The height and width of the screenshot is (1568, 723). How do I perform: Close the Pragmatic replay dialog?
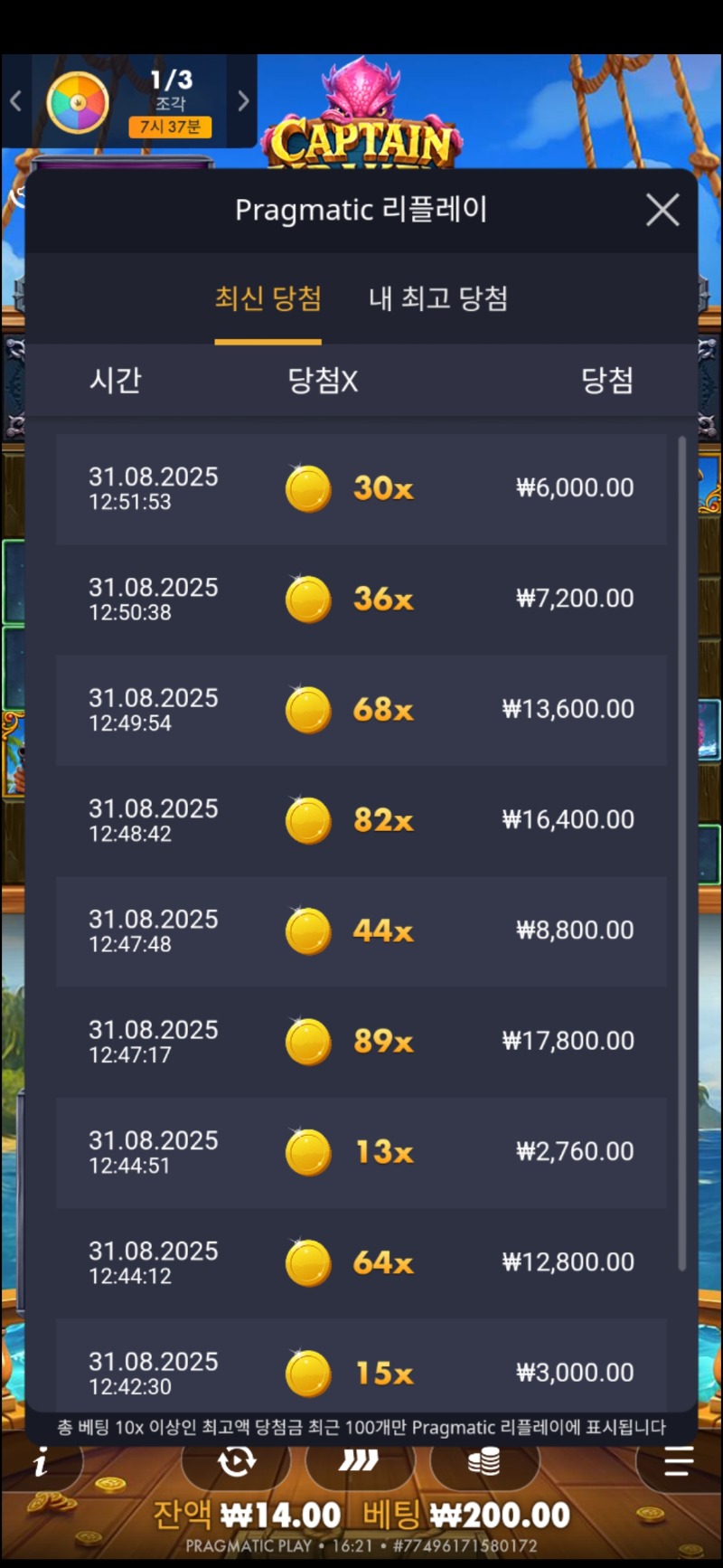point(662,210)
